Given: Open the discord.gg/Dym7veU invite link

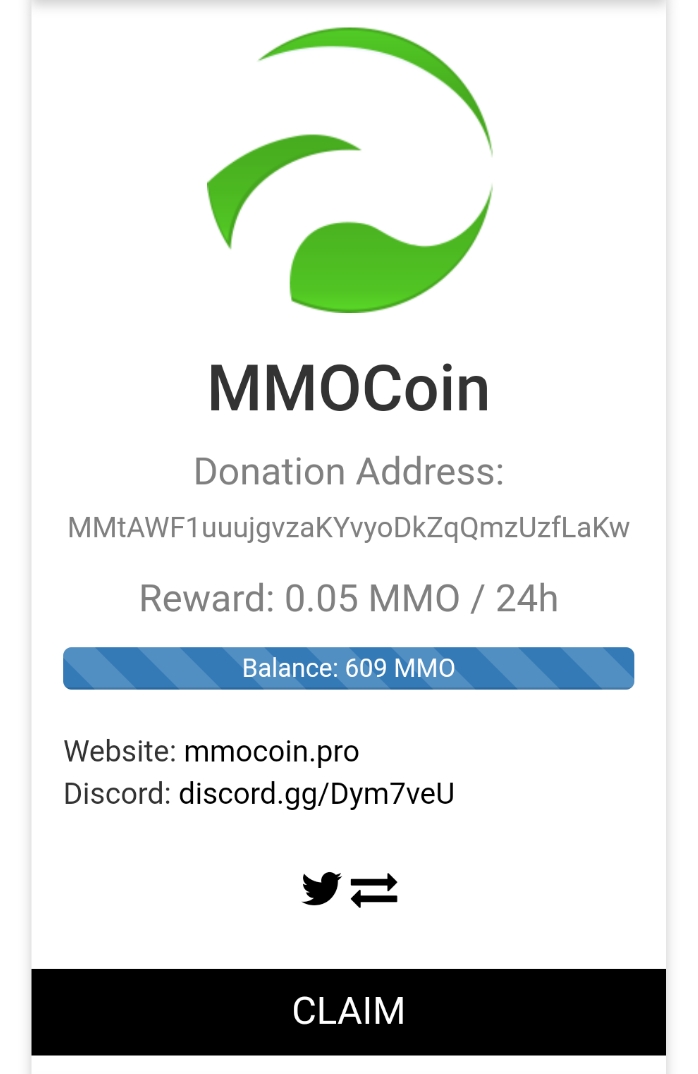Looking at the screenshot, I should [x=316, y=794].
